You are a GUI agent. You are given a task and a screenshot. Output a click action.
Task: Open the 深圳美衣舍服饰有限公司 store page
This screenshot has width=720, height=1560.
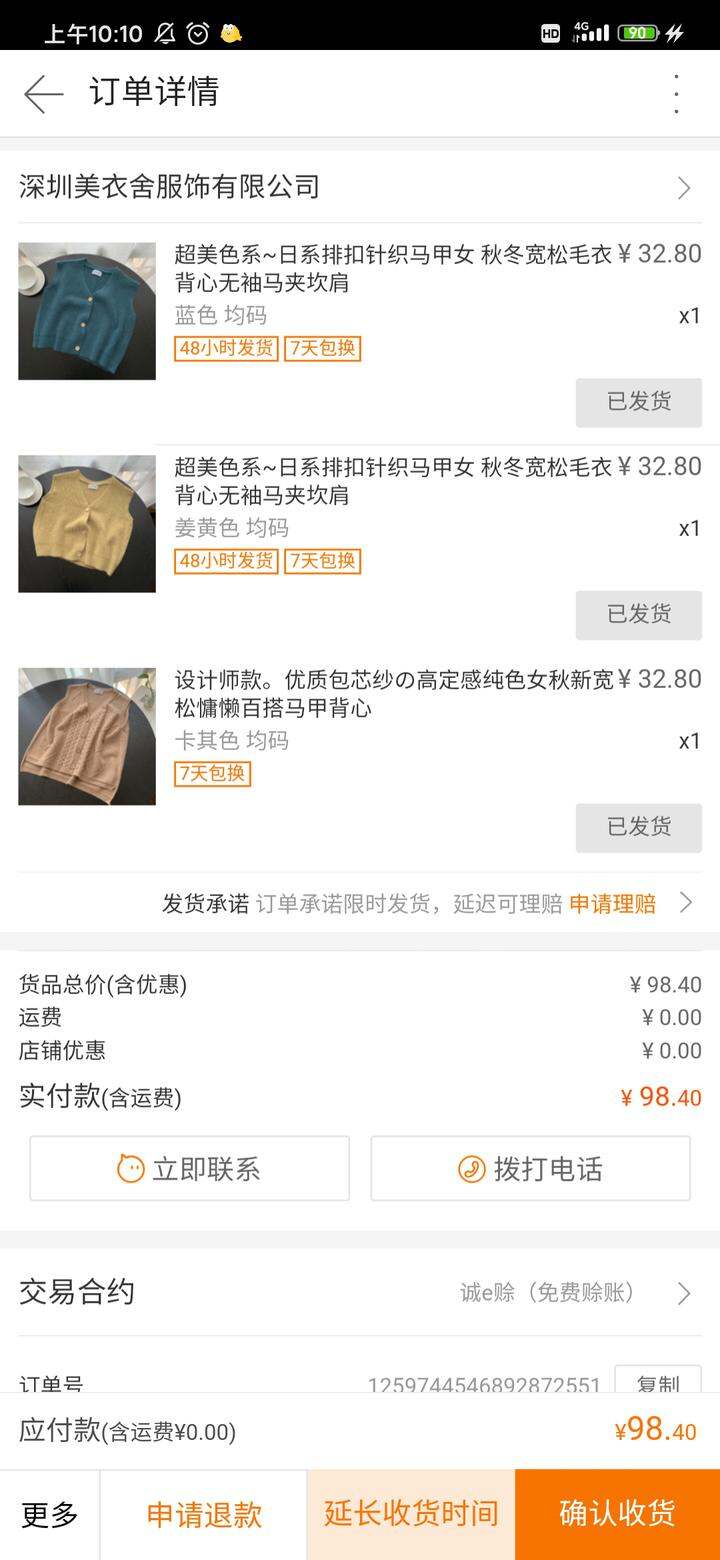pos(360,187)
